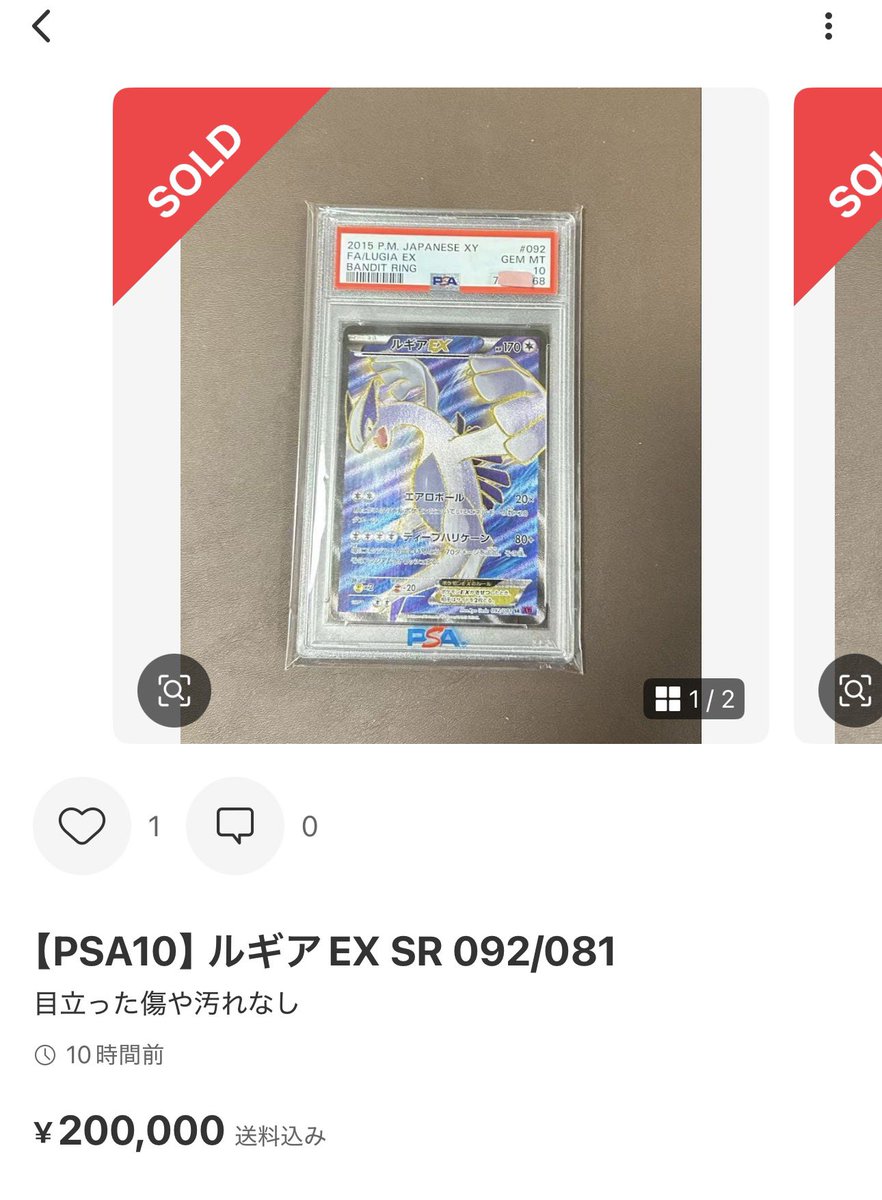Image resolution: width=882 pixels, height=1200 pixels.
Task: Tap the like count showing 1
Action: pos(154,826)
